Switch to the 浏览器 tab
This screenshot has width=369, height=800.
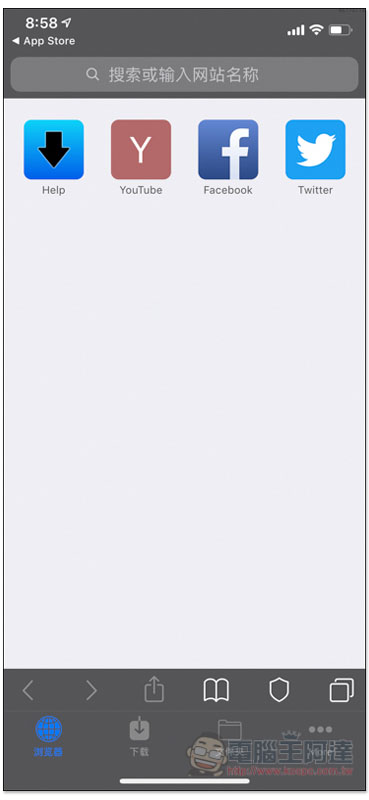tap(48, 736)
